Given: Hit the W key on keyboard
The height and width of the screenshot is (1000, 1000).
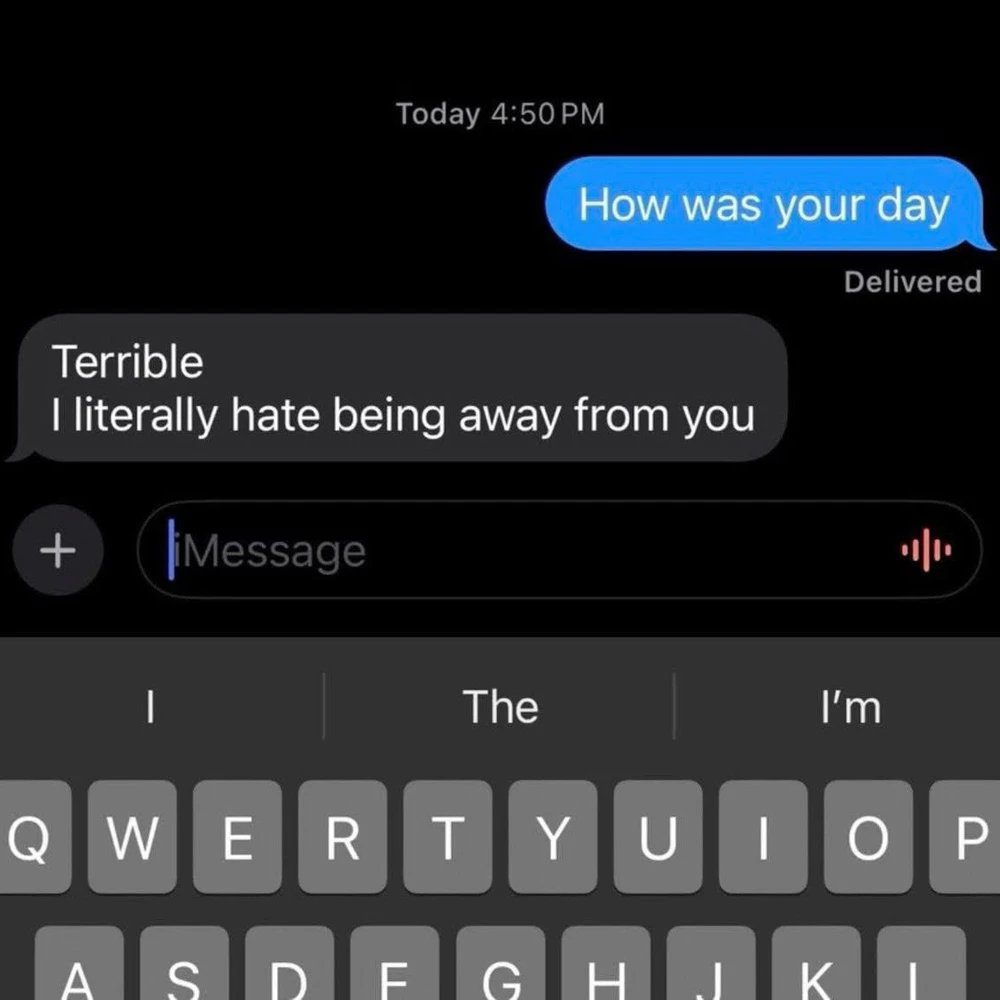Looking at the screenshot, I should 131,838.
